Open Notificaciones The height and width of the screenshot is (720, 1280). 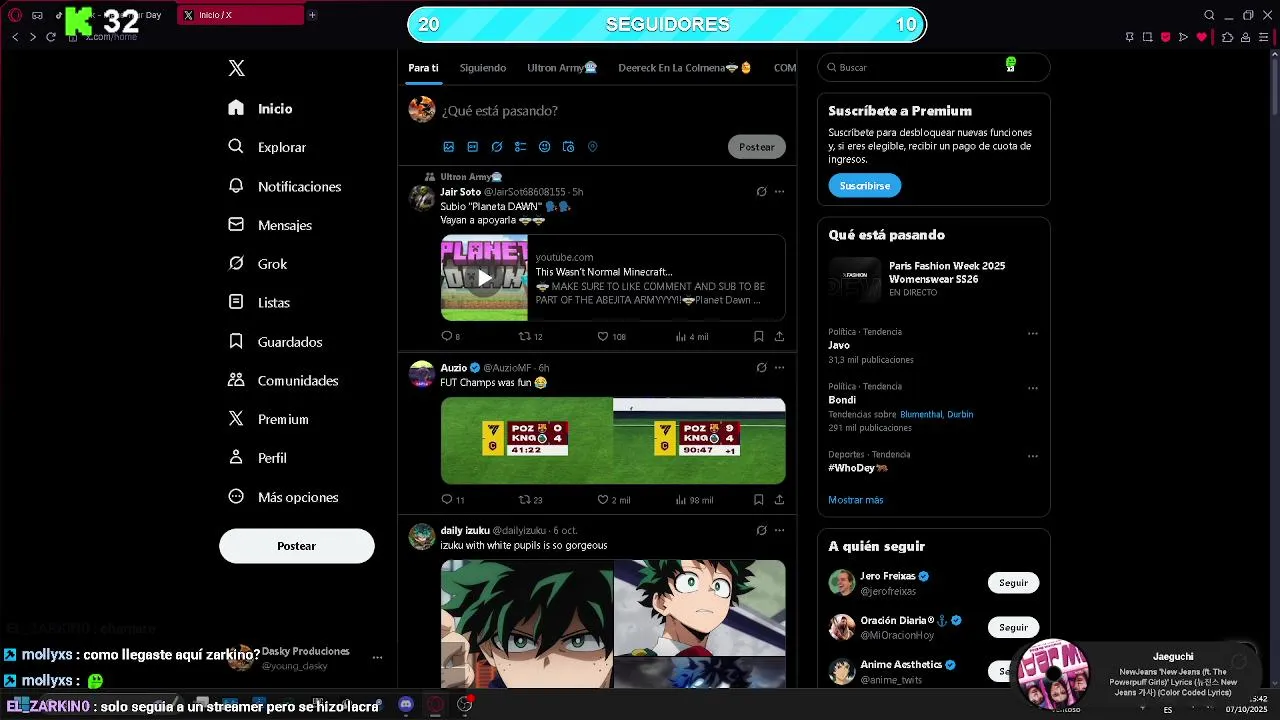298,186
